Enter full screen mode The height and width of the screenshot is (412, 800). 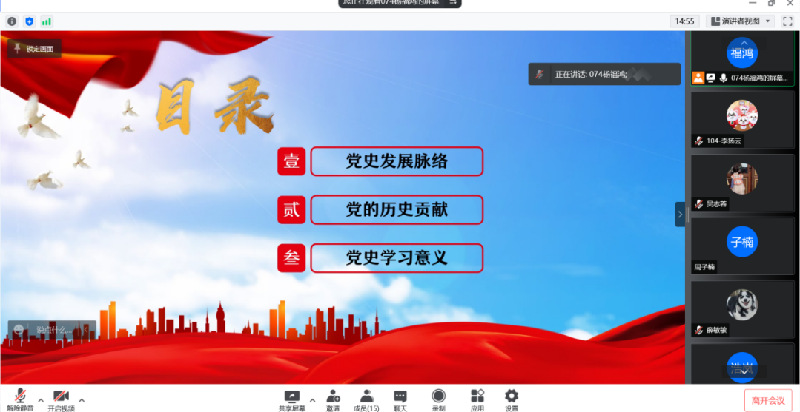pyautogui.click(x=786, y=20)
